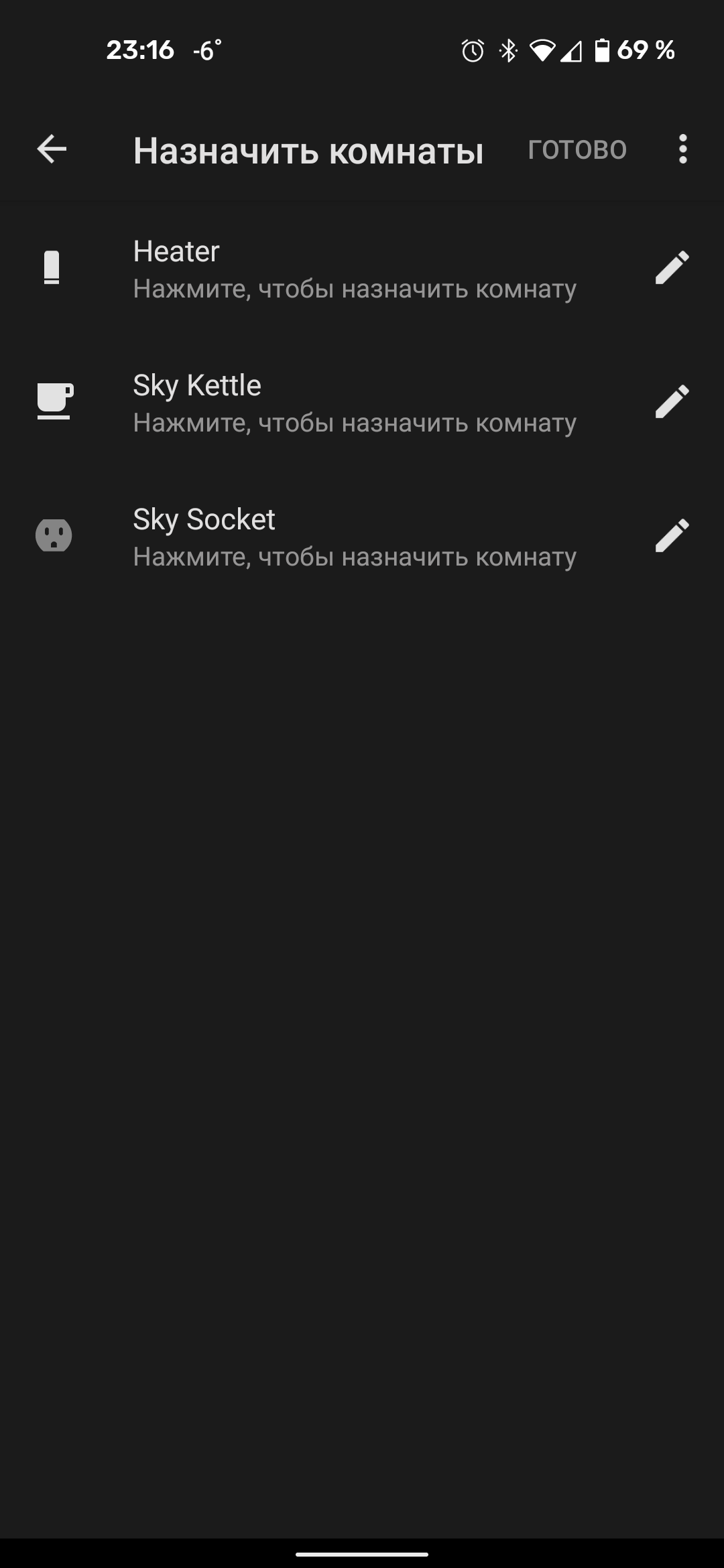
Task: Tap the ГОТОВО button
Action: (577, 149)
